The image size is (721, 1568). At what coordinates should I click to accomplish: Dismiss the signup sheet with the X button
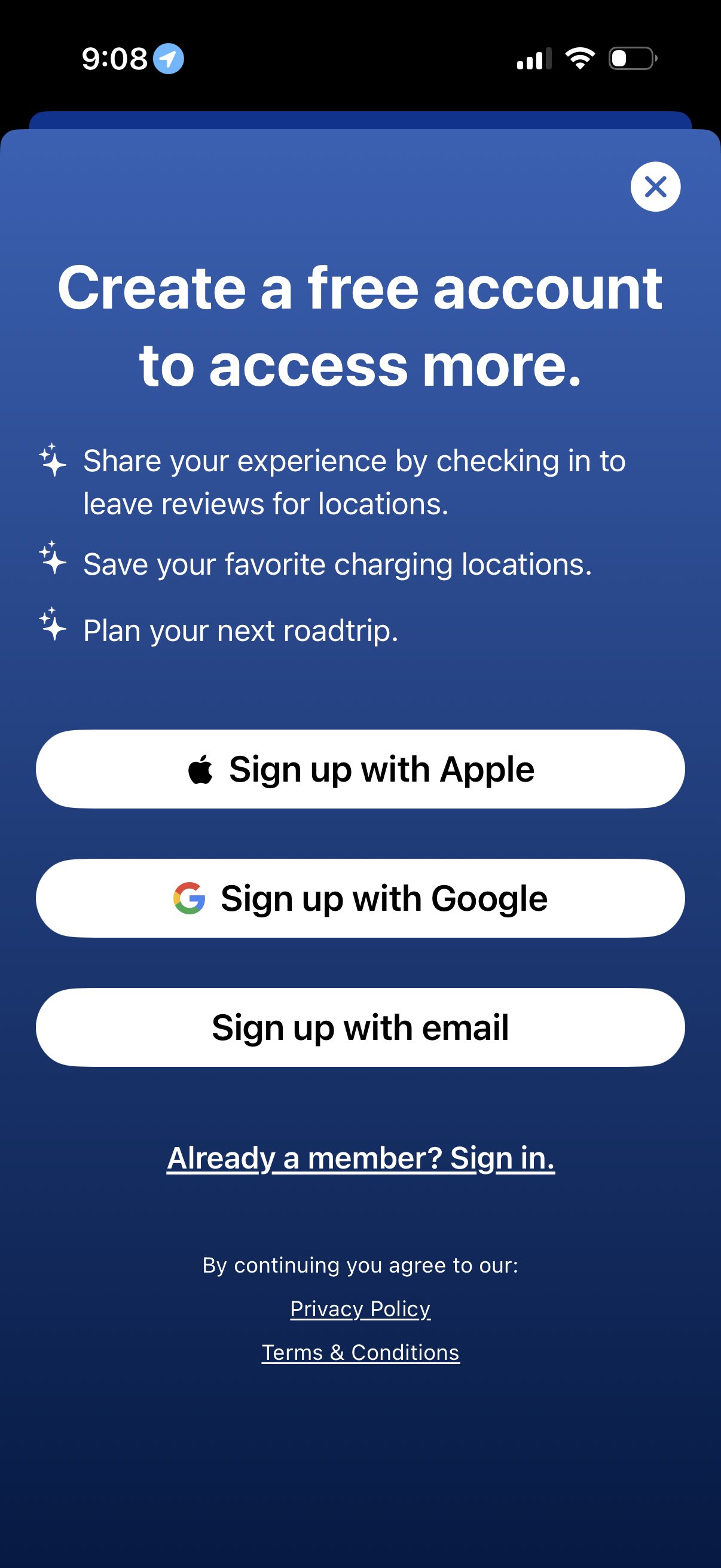656,187
